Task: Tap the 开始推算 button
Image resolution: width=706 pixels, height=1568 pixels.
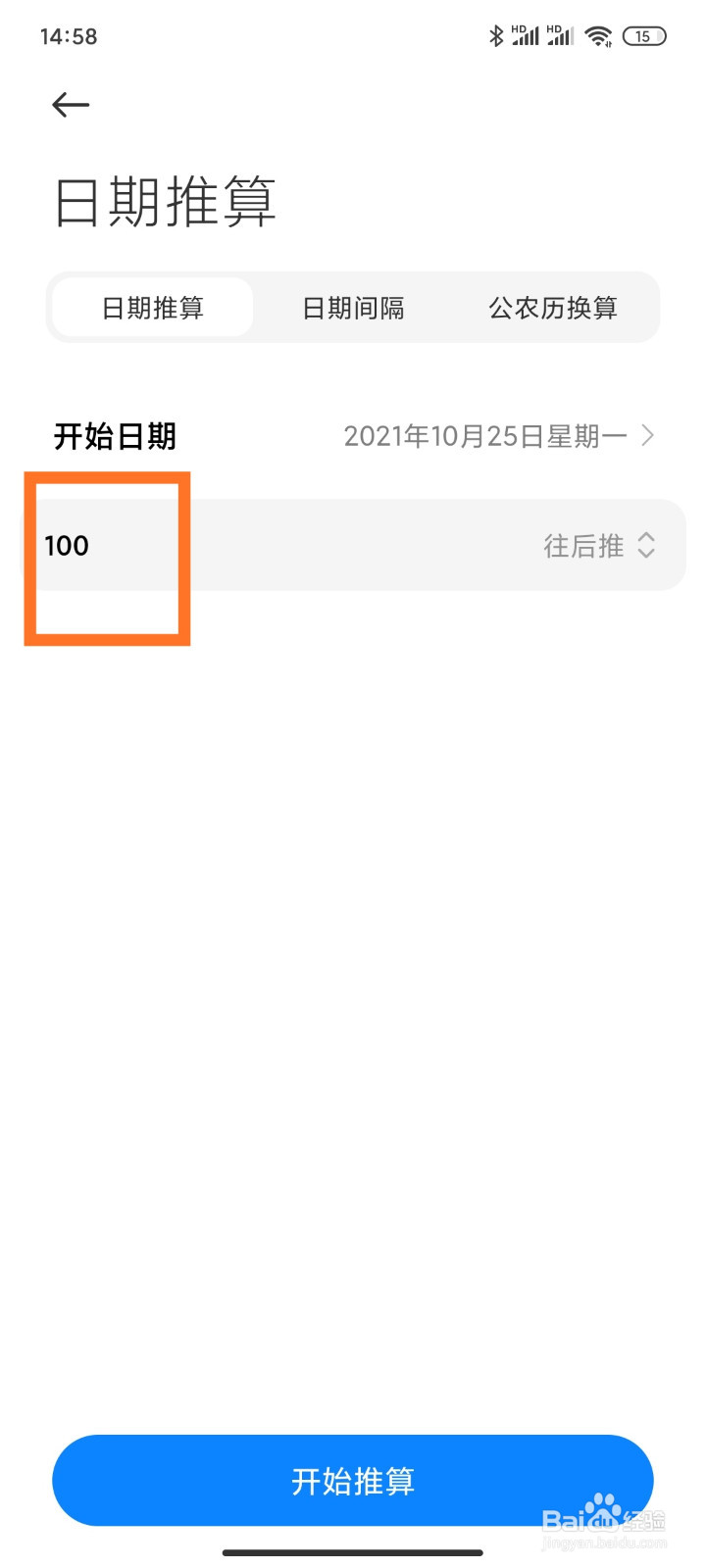Action: tap(353, 1481)
